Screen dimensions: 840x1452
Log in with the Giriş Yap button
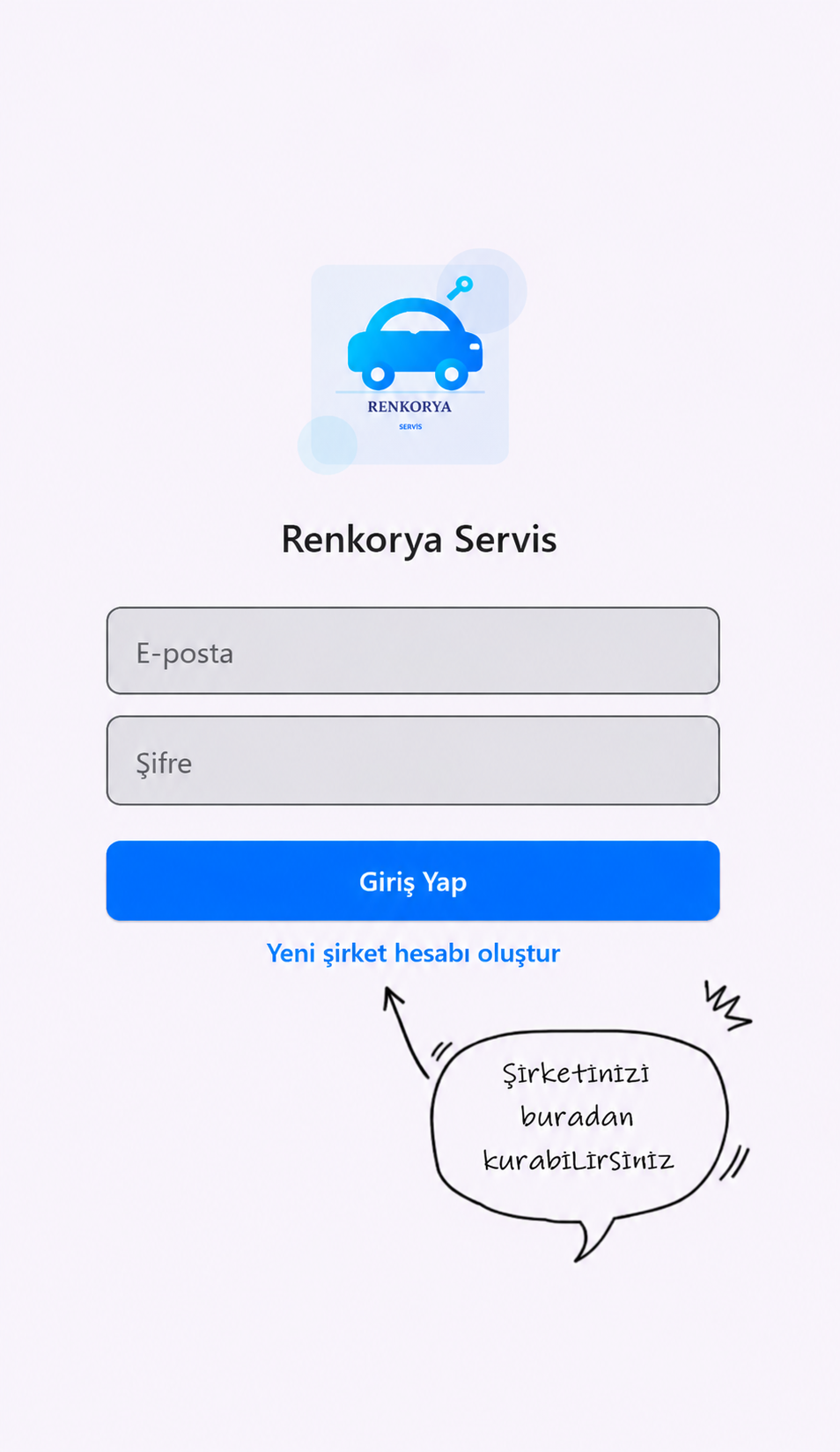tap(413, 881)
